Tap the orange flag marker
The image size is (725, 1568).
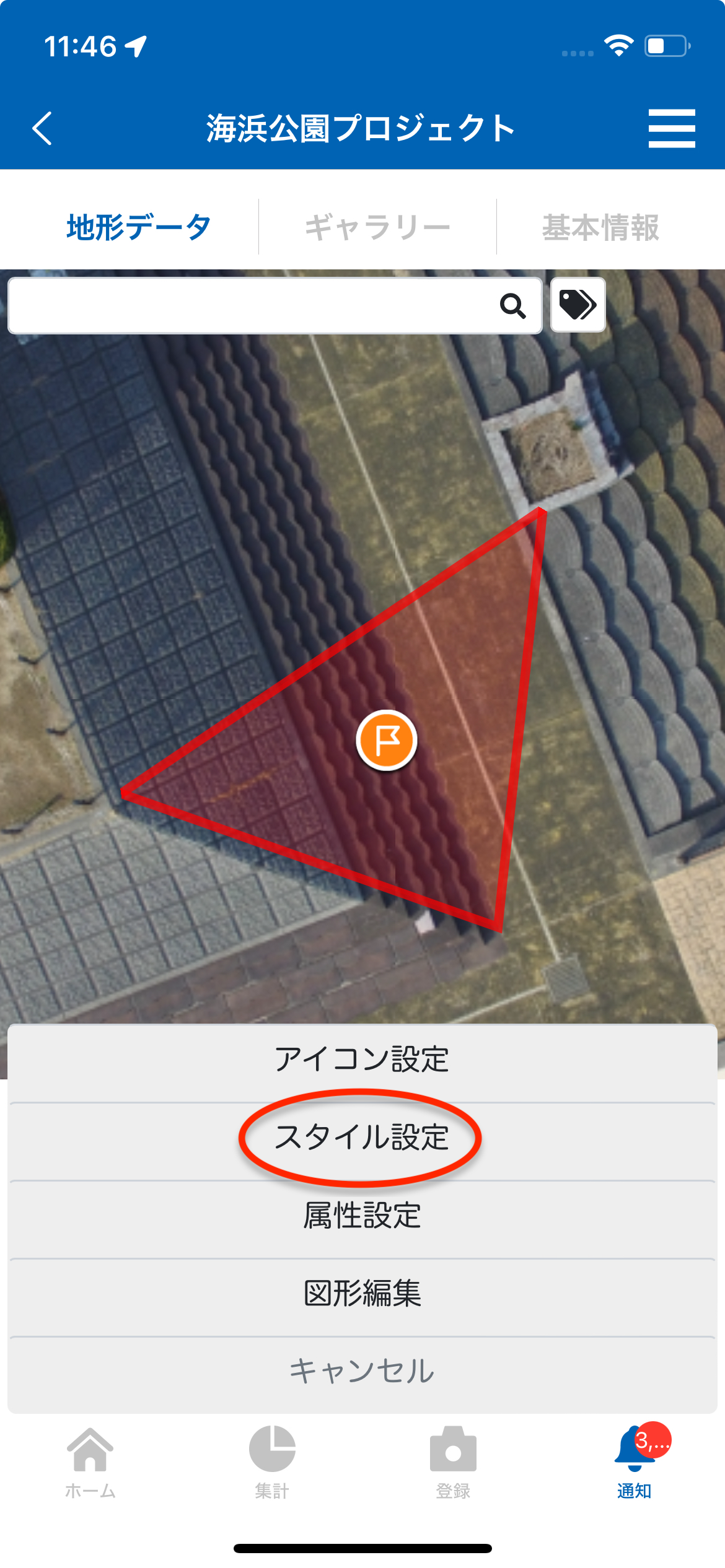(x=387, y=740)
